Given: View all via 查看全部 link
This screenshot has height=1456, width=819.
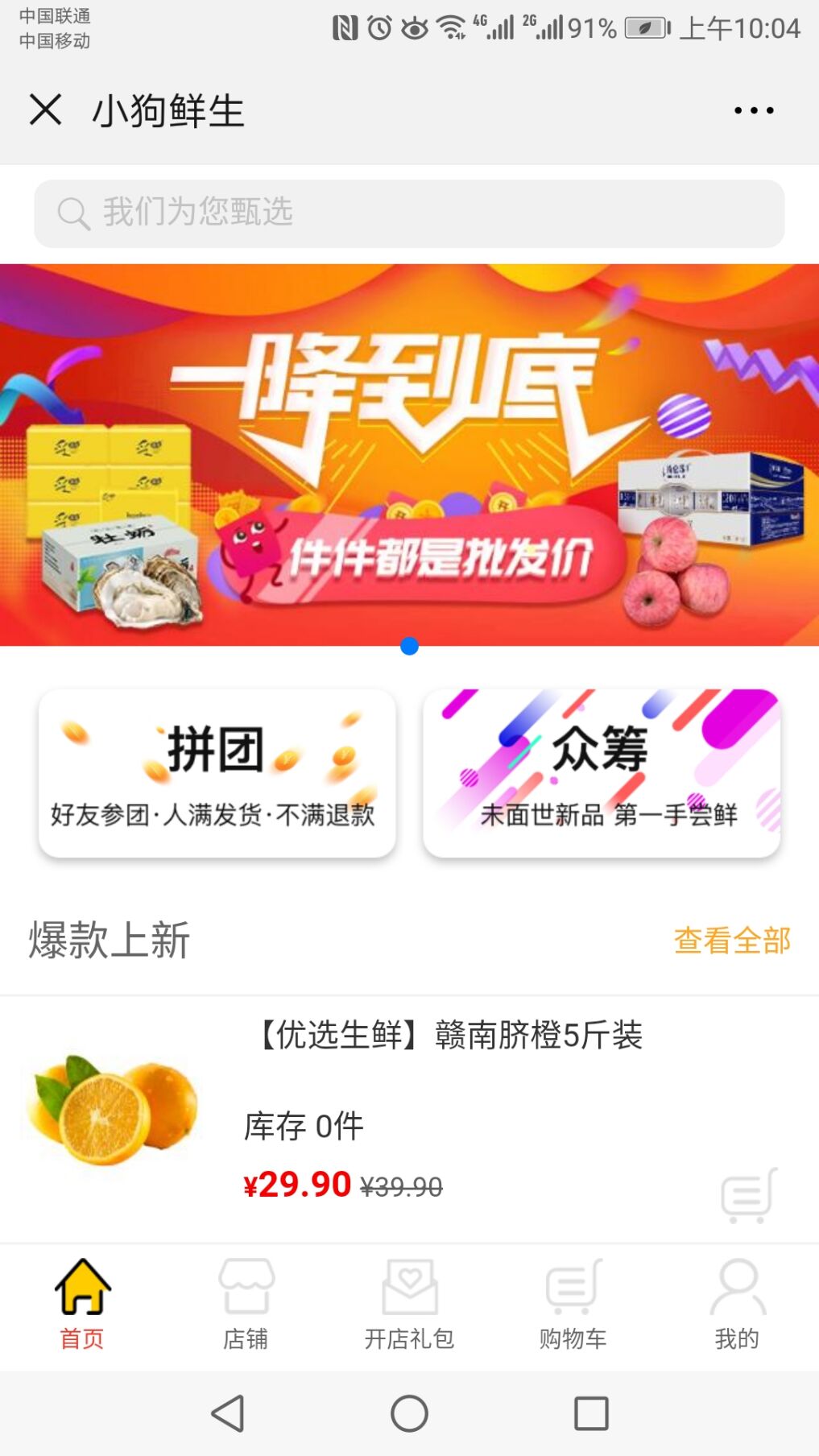Looking at the screenshot, I should point(732,940).
